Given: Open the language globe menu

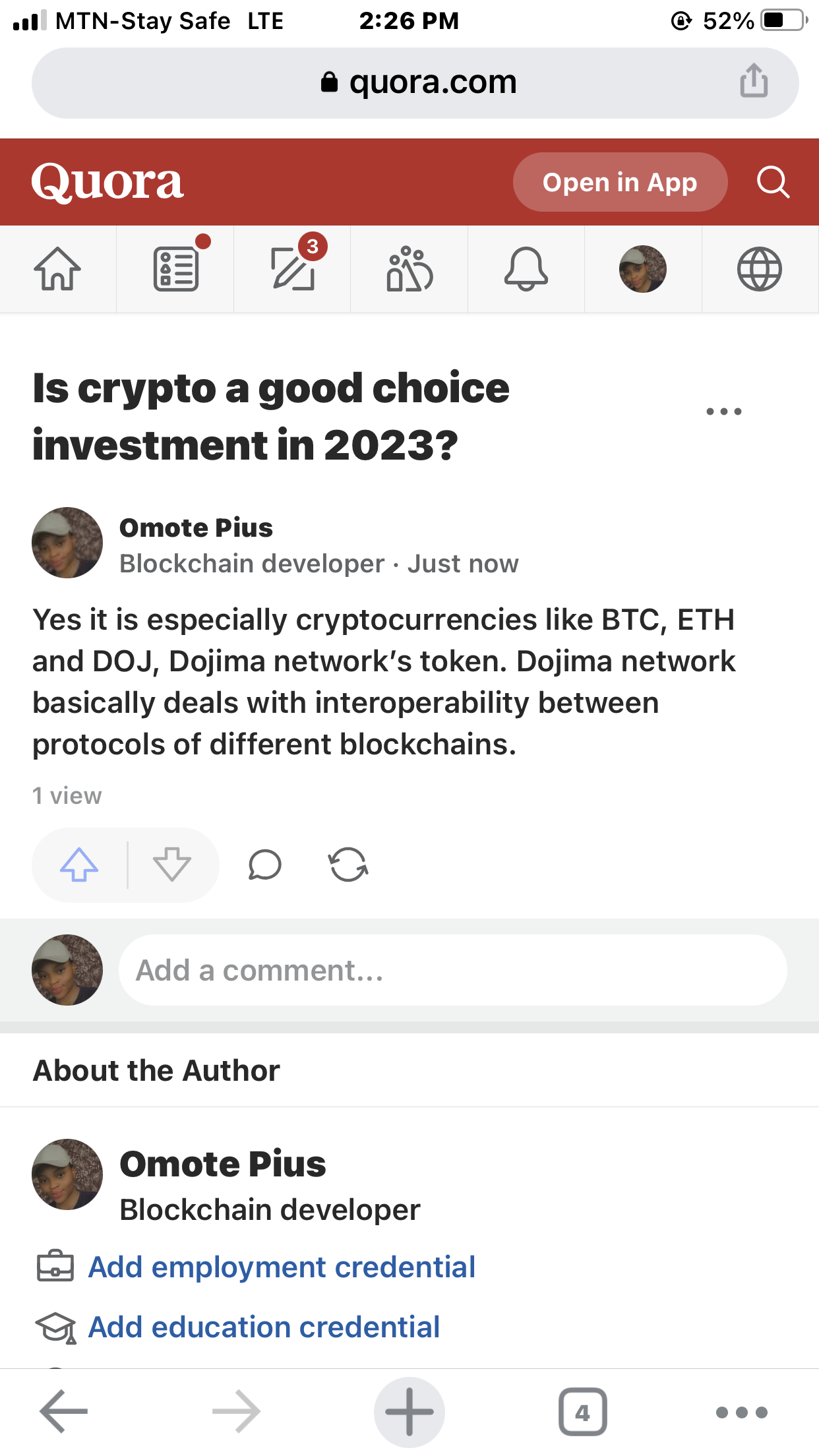Looking at the screenshot, I should (760, 269).
